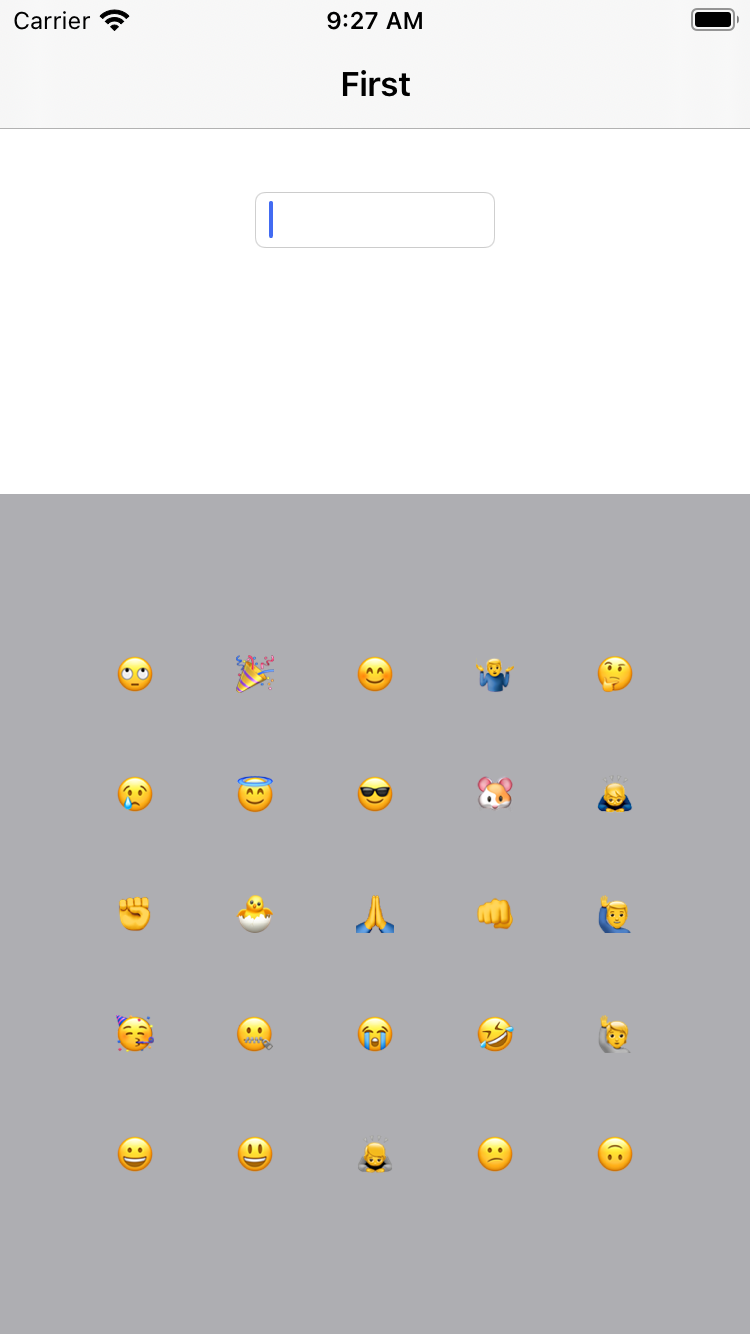Viewport: 750px width, 1334px height.
Task: Select the smiling face with halo
Action: (255, 794)
